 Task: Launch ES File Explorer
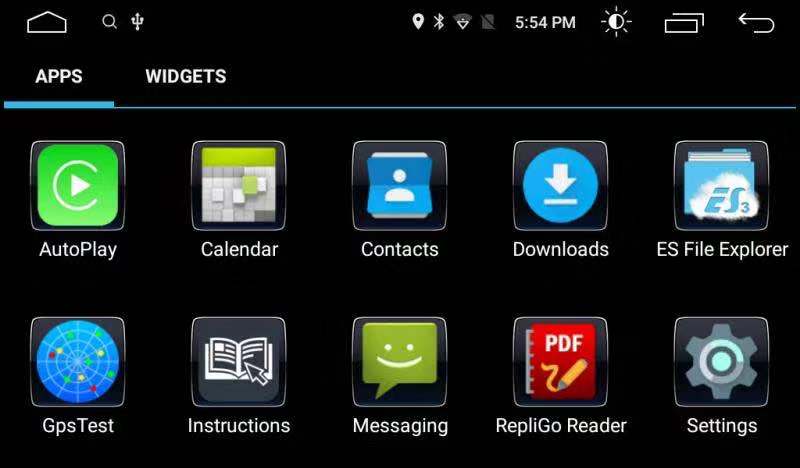721,187
